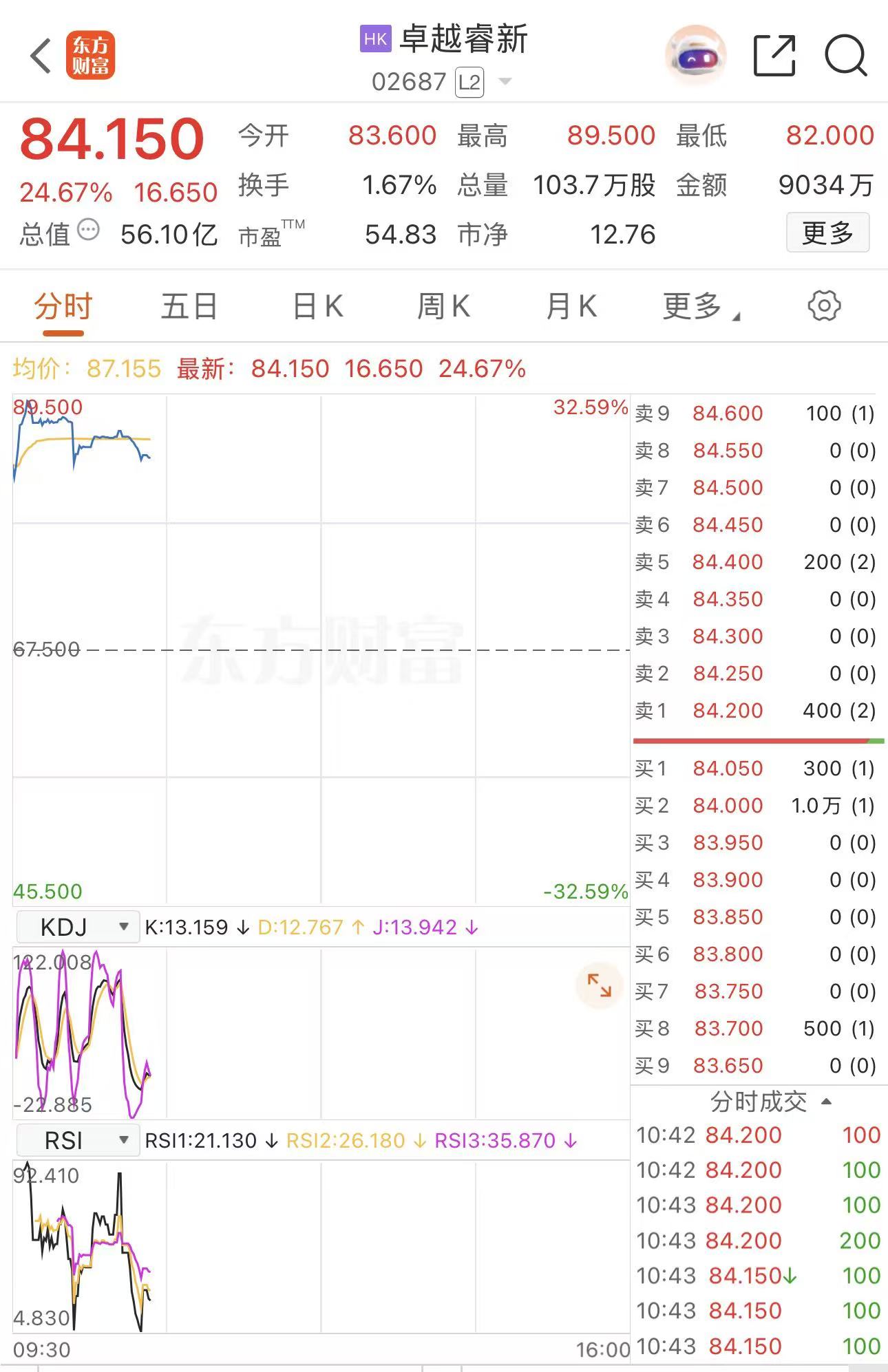
Task: Show info about 总值
Action: pyautogui.click(x=89, y=231)
